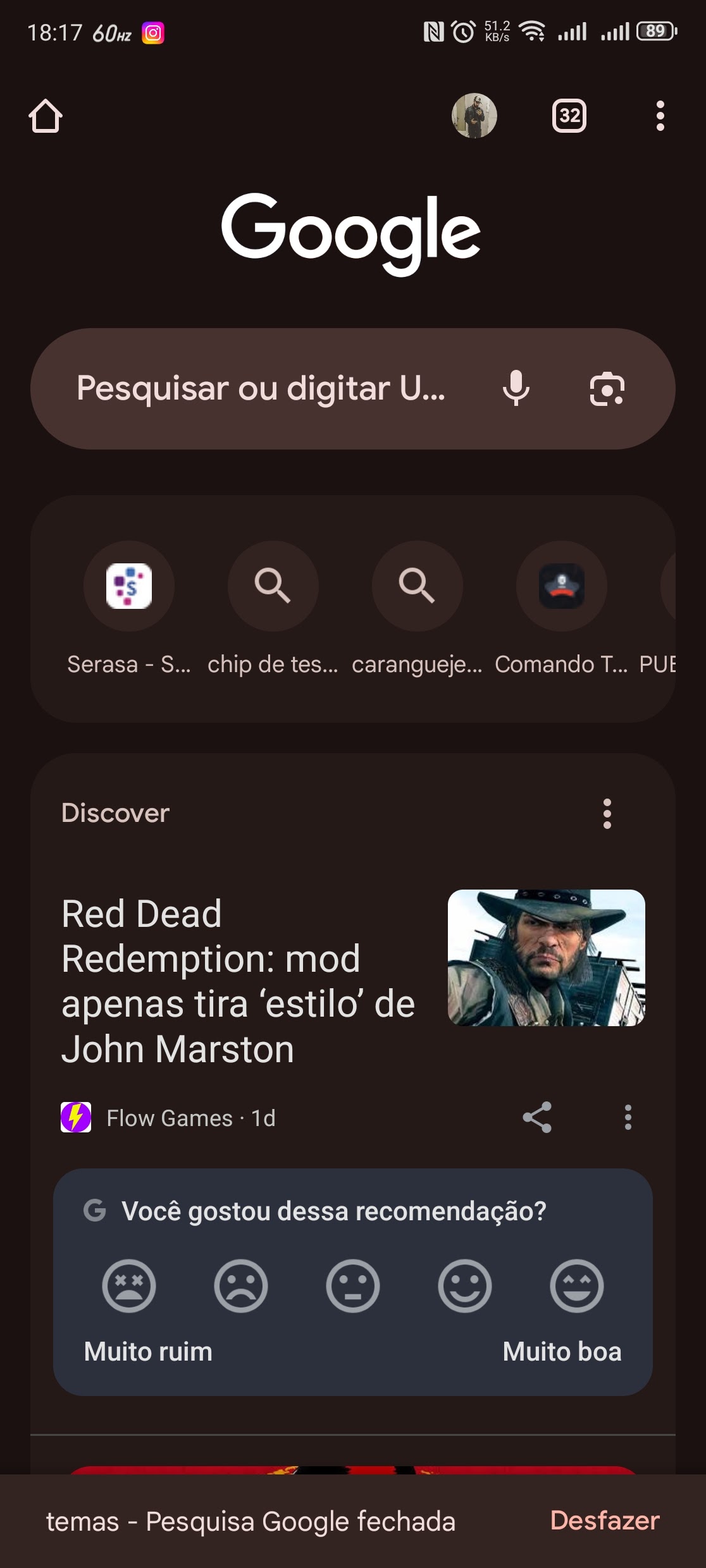
Task: Tap the 'Comando T...' app shortcut icon
Action: point(561,586)
